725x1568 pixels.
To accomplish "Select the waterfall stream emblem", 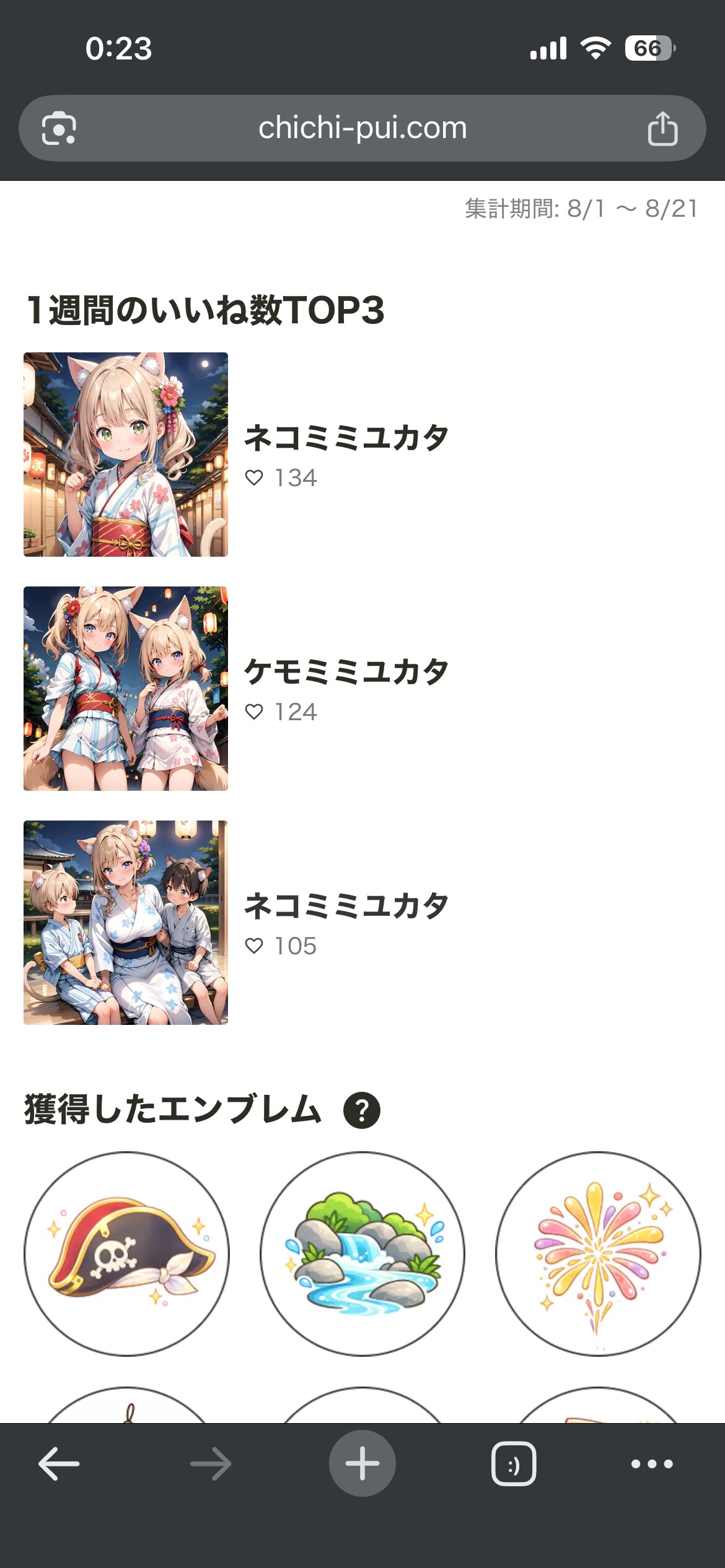I will (x=362, y=1254).
